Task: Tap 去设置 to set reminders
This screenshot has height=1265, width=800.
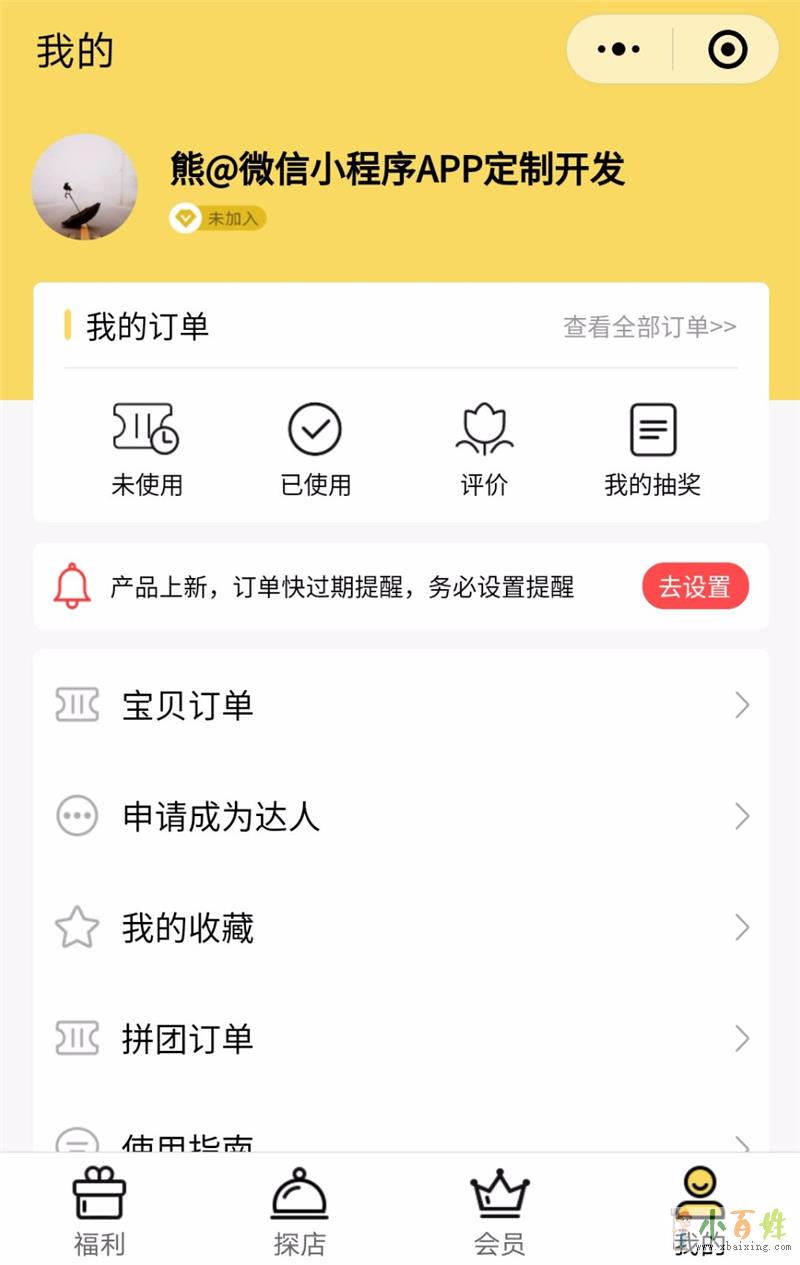Action: (695, 587)
